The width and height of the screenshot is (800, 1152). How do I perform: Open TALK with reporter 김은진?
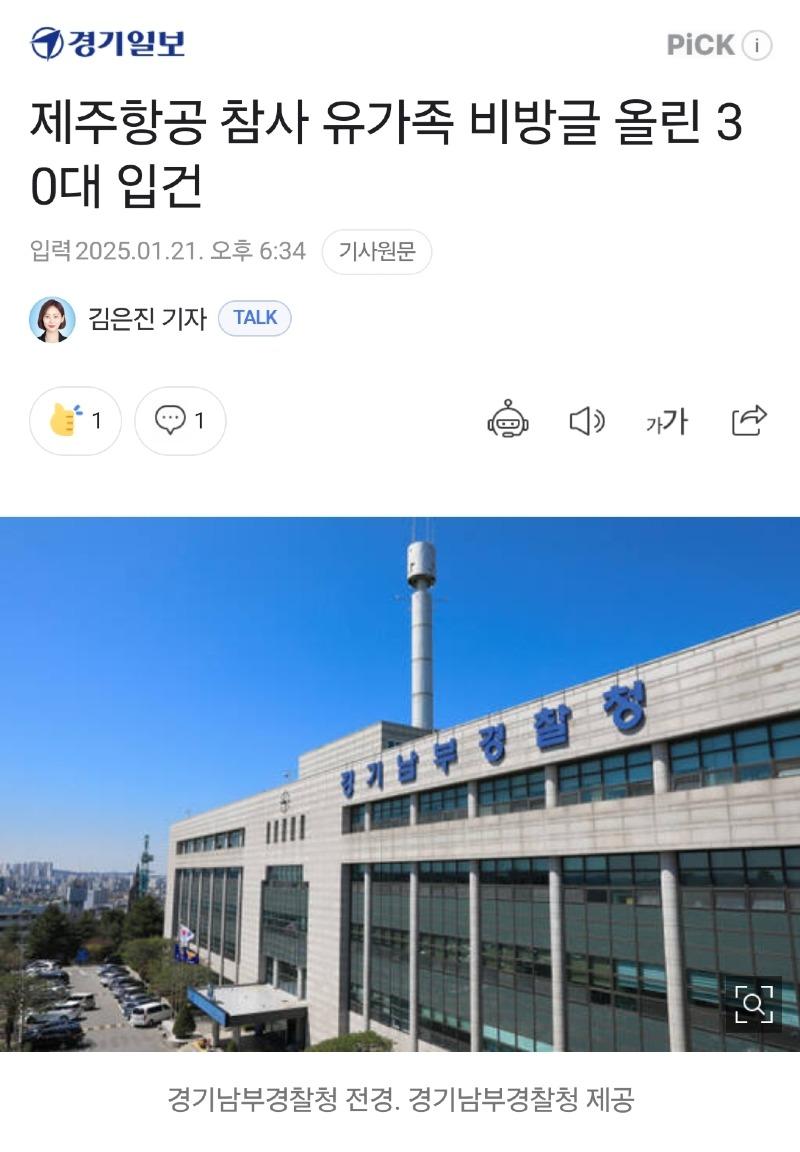254,318
